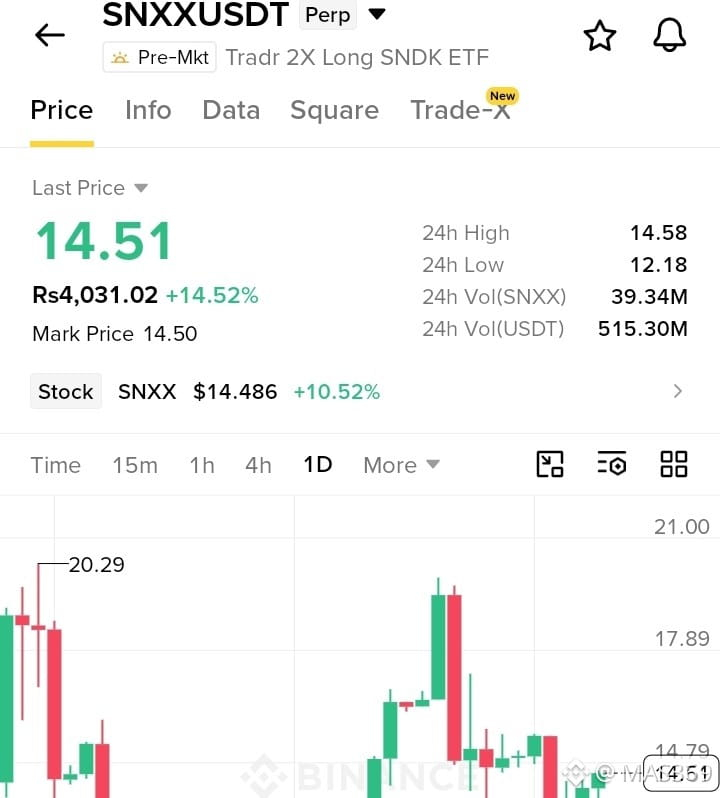The height and width of the screenshot is (798, 720).
Task: Switch to the Data tab
Action: tap(231, 110)
